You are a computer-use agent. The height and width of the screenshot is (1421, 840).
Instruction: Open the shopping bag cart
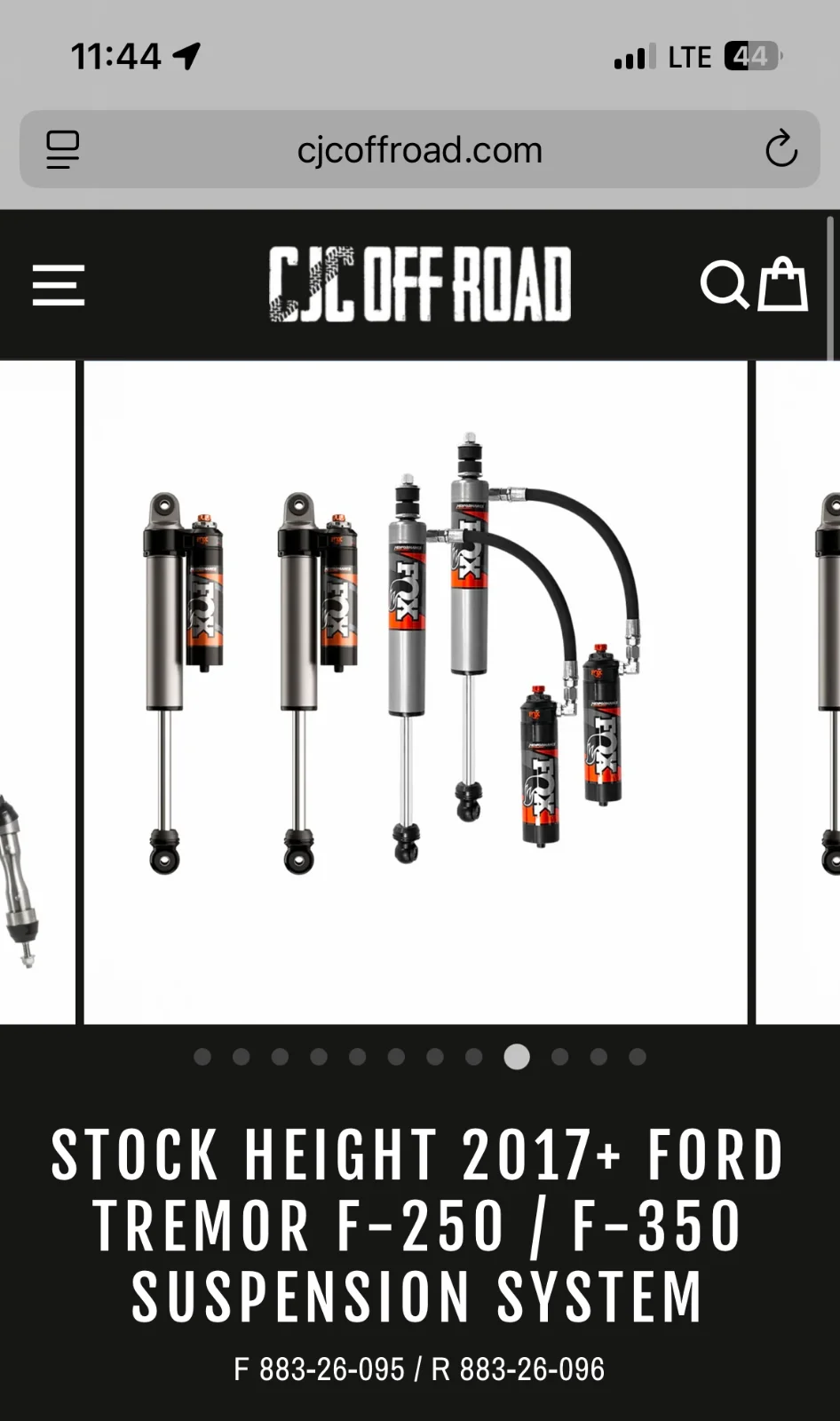click(x=782, y=284)
